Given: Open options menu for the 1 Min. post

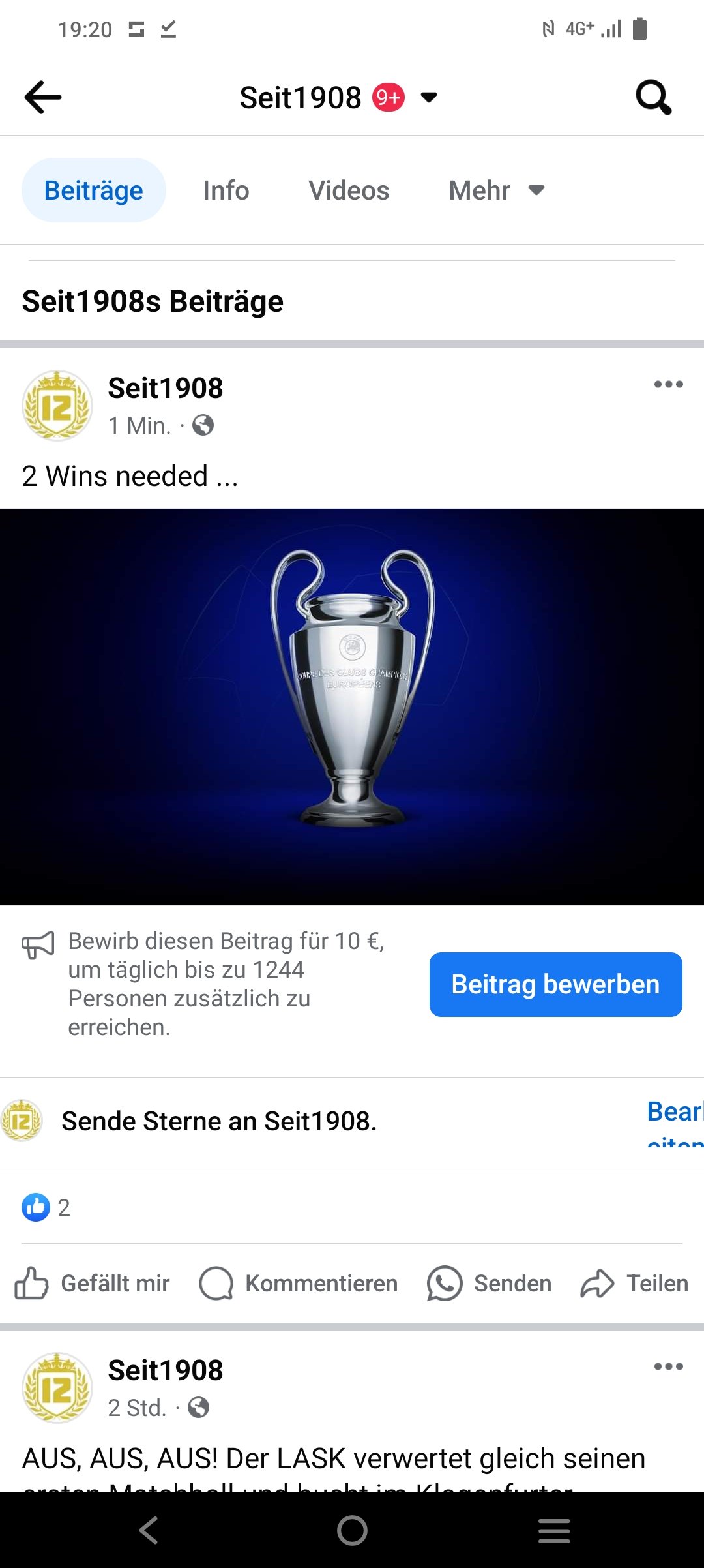Looking at the screenshot, I should click(668, 384).
